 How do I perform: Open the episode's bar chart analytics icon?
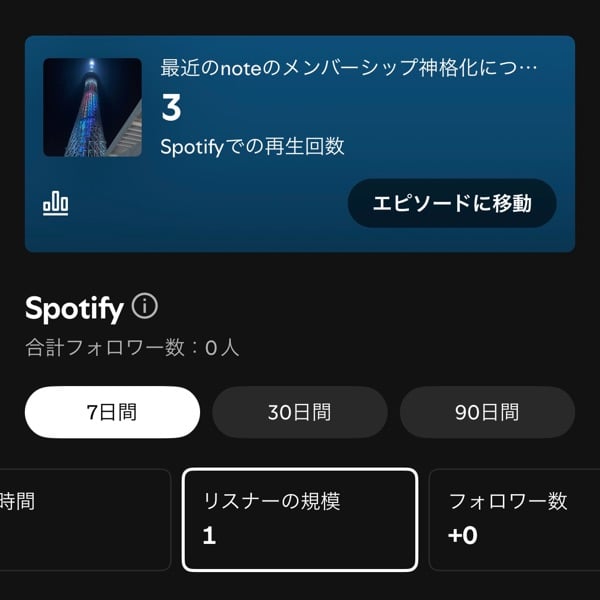(x=56, y=204)
